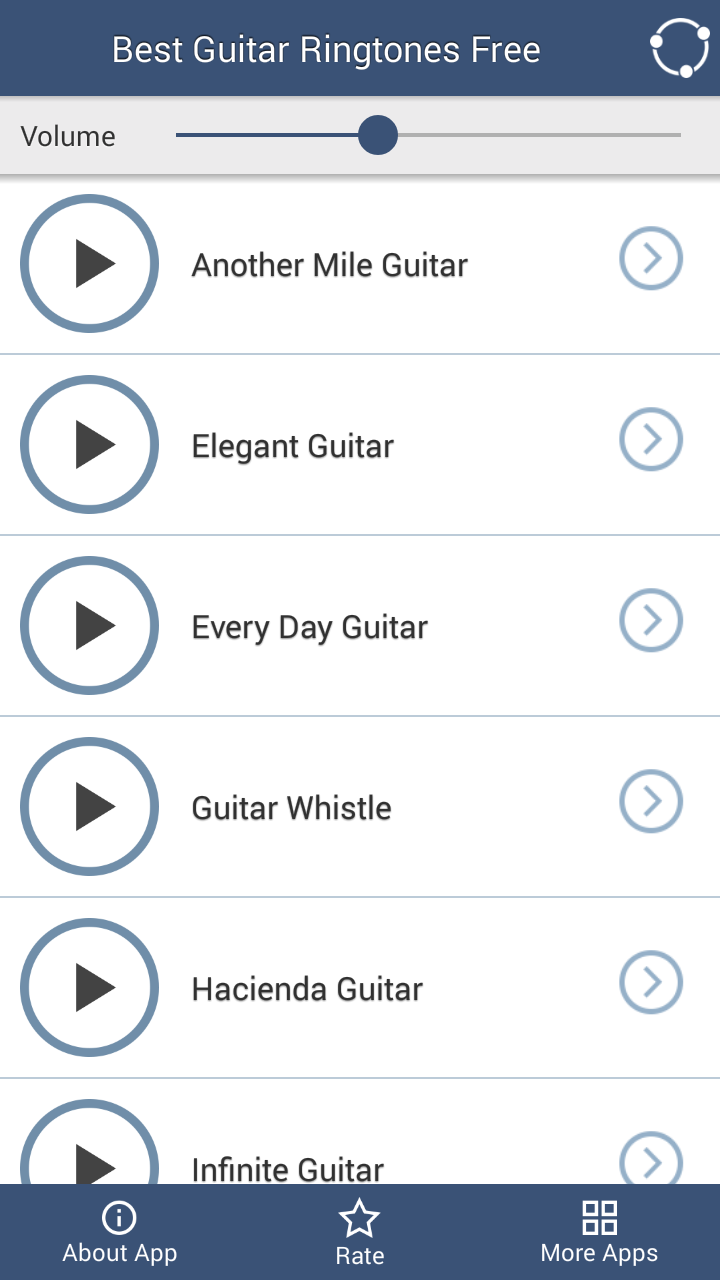720x1280 pixels.
Task: Play the Another Mile Guitar ringtone
Action: 90,264
